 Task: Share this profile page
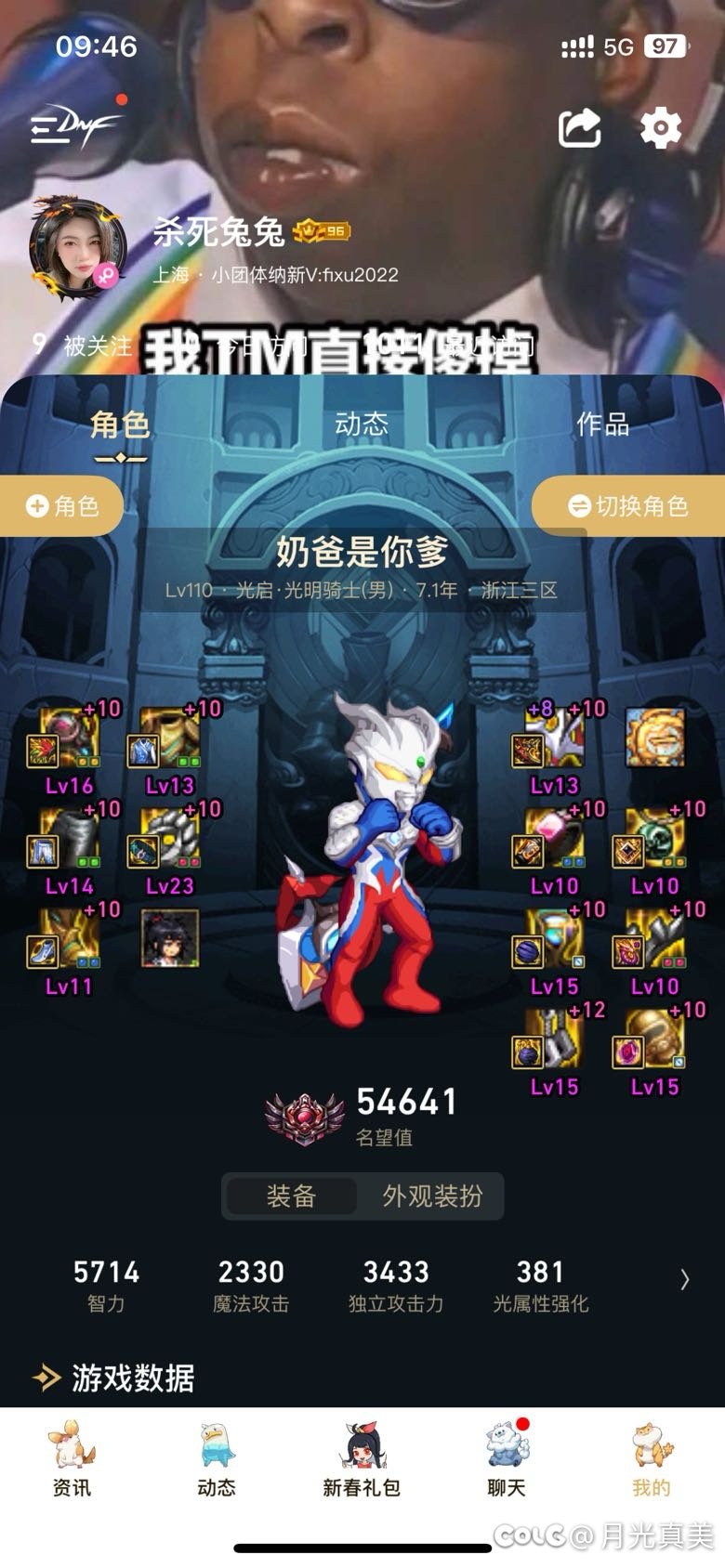(579, 128)
